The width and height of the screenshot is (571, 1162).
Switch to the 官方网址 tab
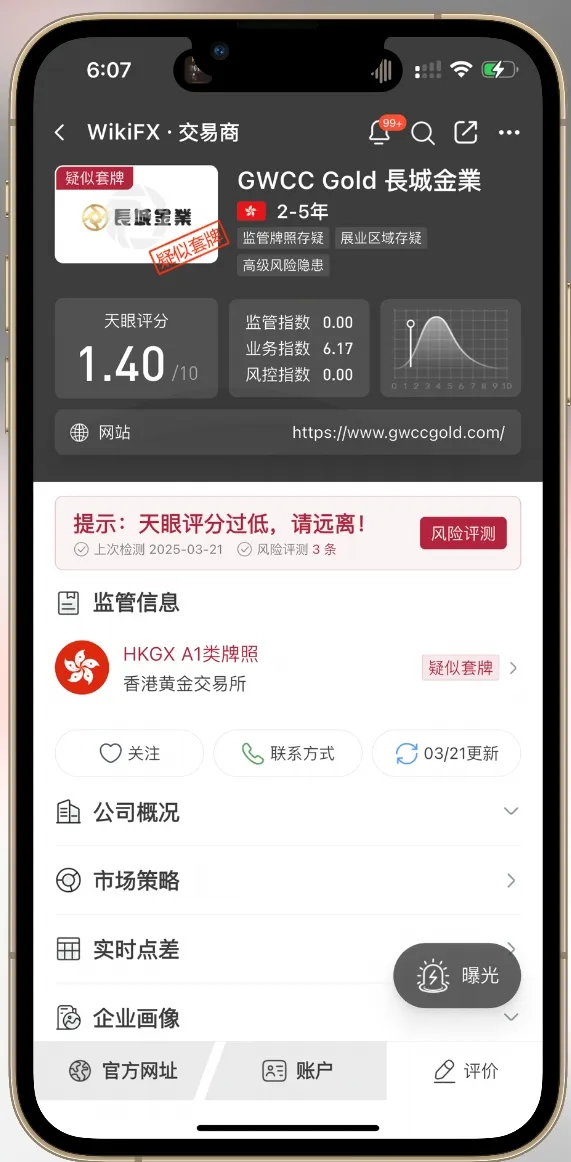pos(123,1071)
